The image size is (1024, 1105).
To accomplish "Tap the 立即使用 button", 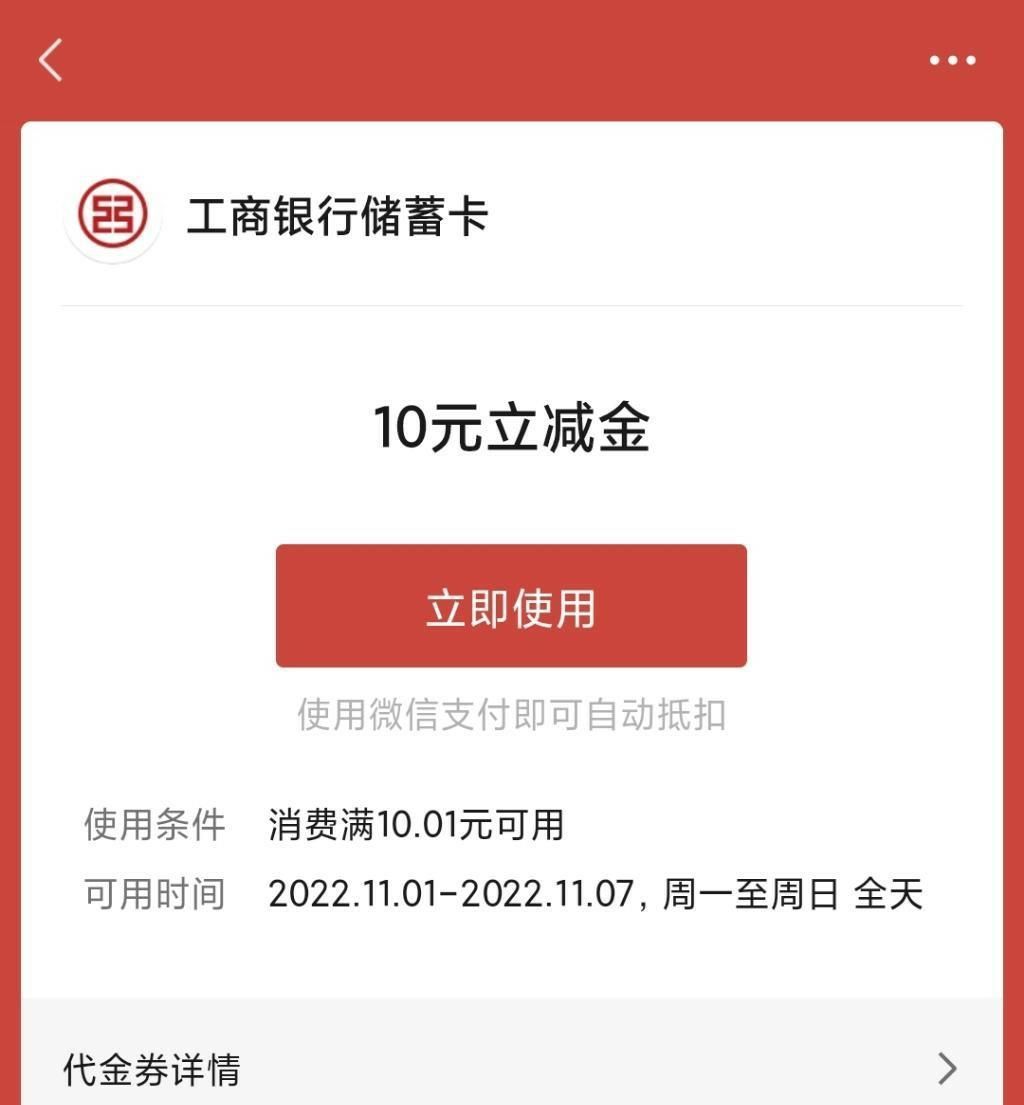I will [x=511, y=606].
